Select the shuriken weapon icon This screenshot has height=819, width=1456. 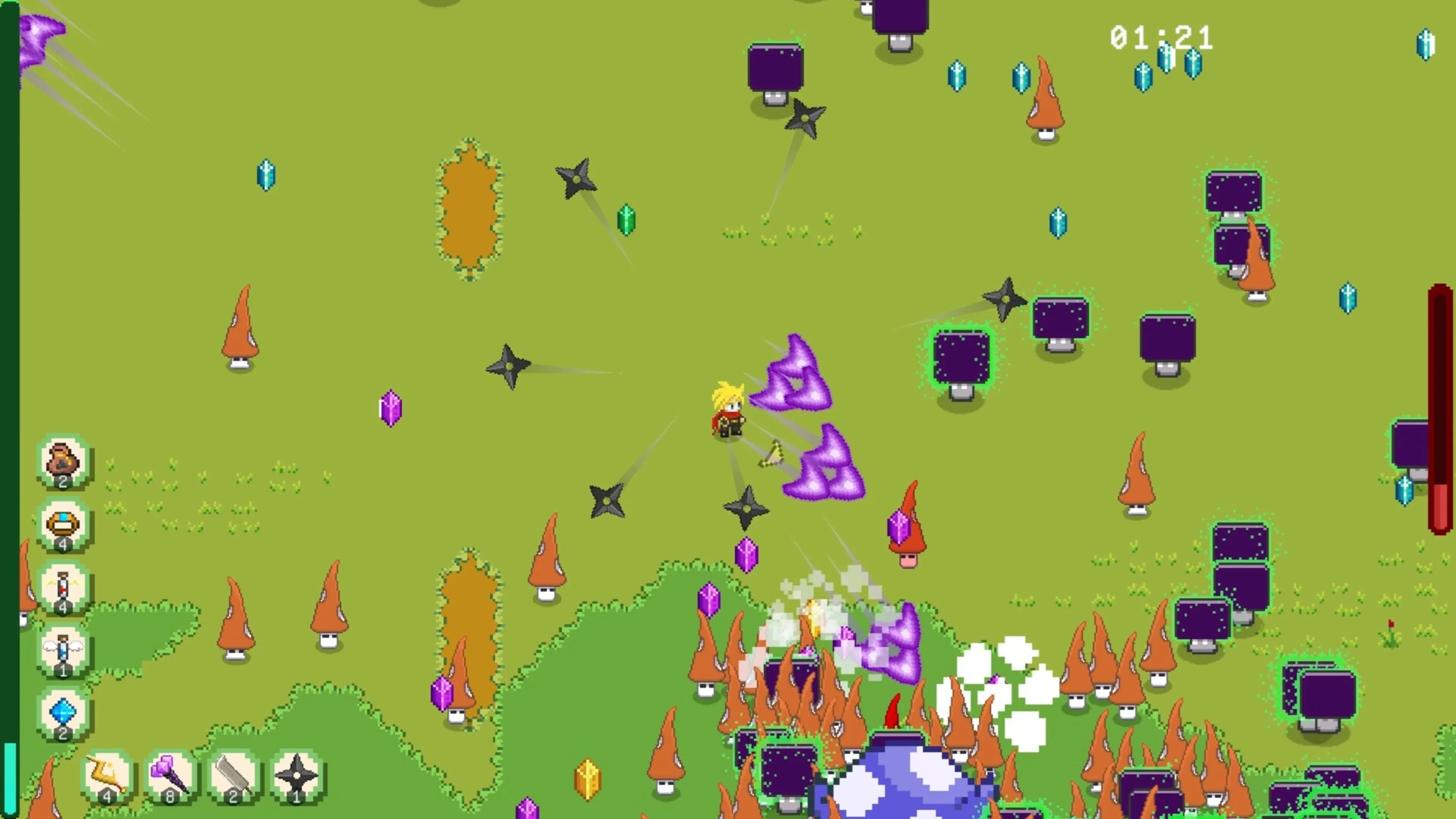297,777
